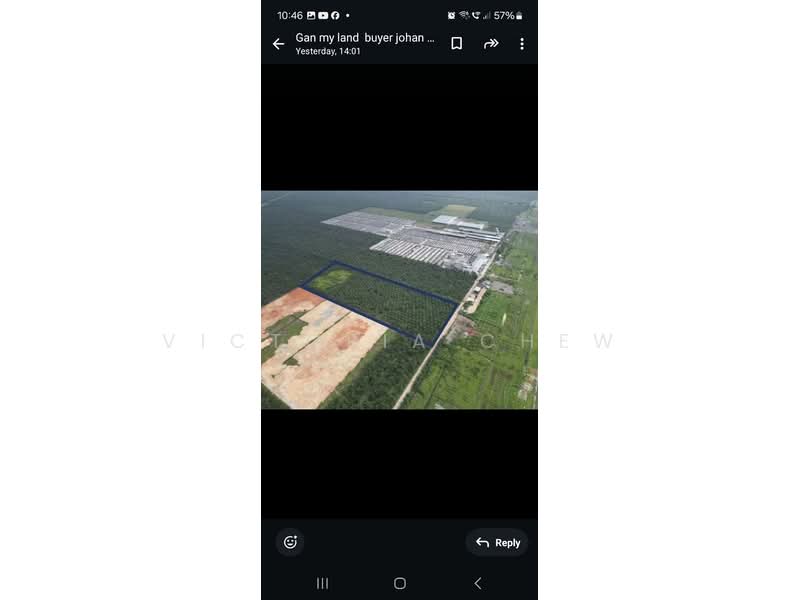The height and width of the screenshot is (600, 800).
Task: Forward this image to another chat
Action: (491, 44)
